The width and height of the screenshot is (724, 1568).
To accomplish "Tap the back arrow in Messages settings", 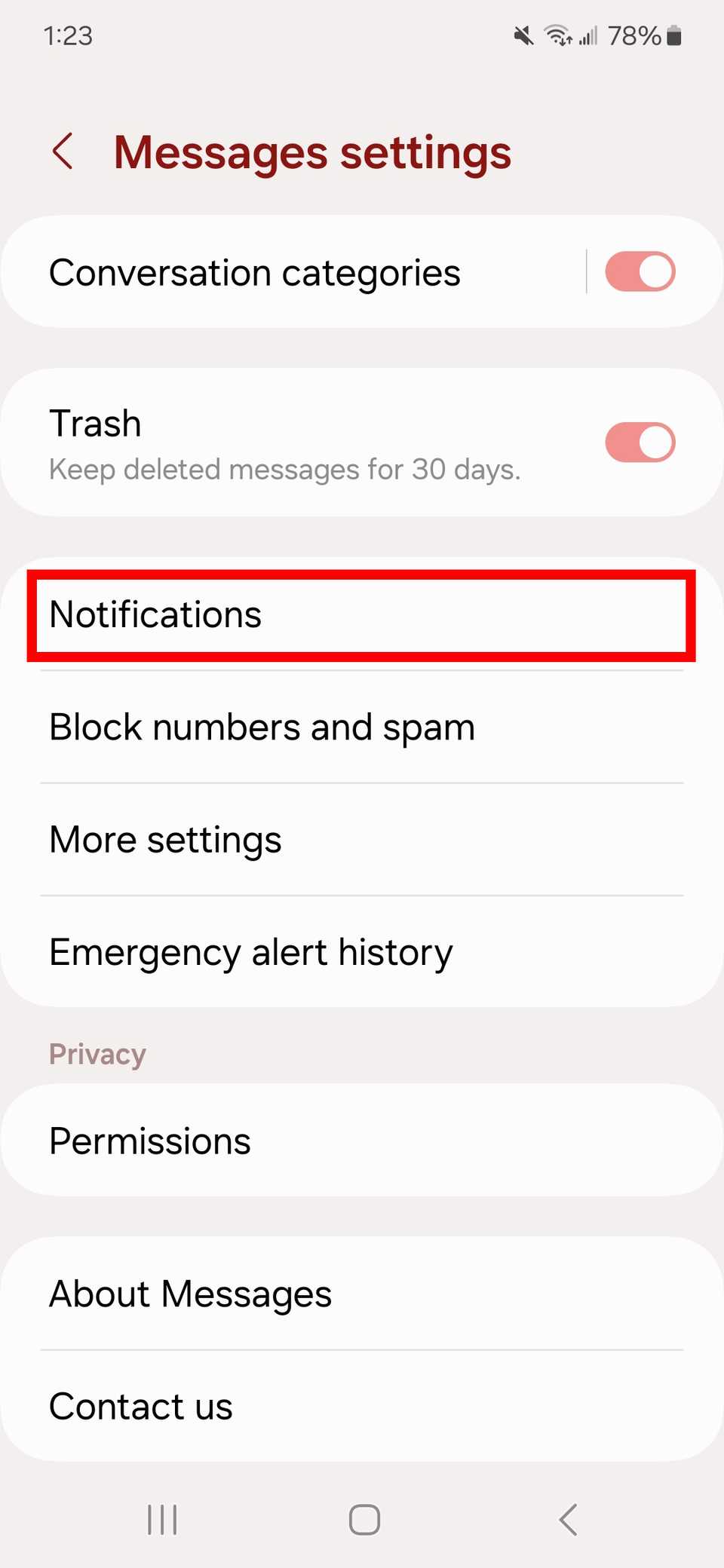I will point(63,151).
